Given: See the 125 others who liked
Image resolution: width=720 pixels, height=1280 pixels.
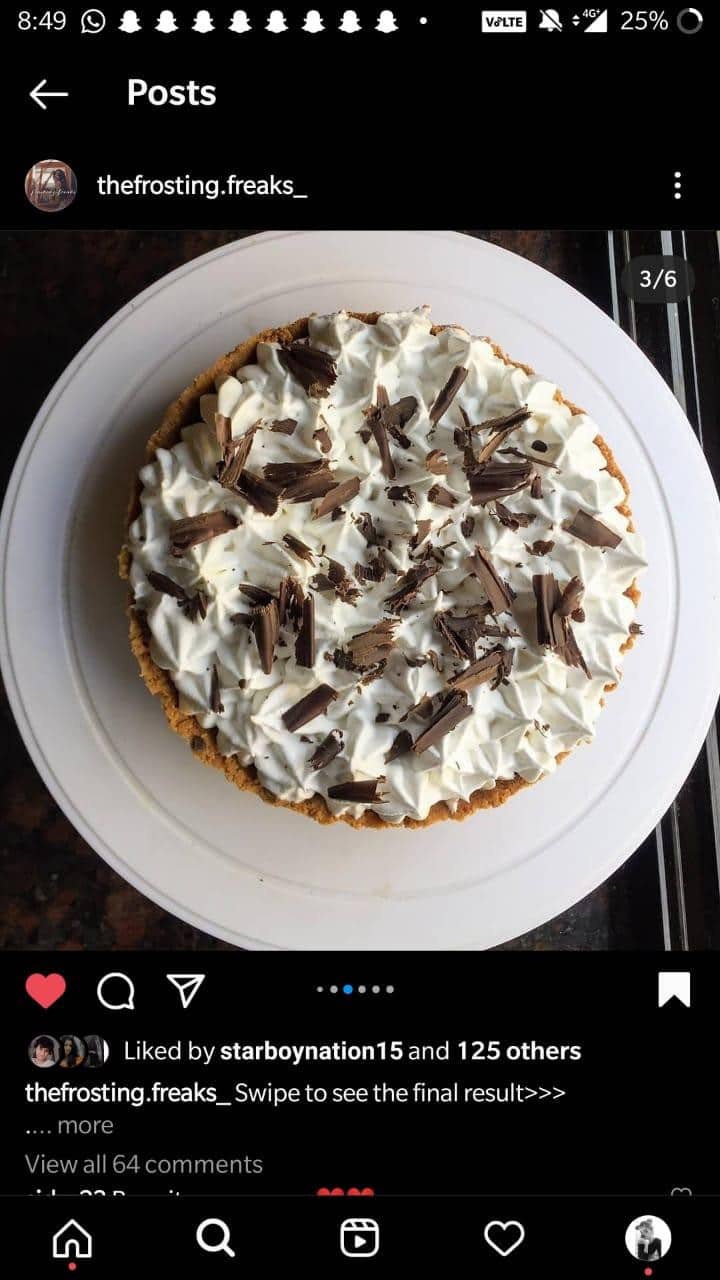Looking at the screenshot, I should coord(518,1051).
